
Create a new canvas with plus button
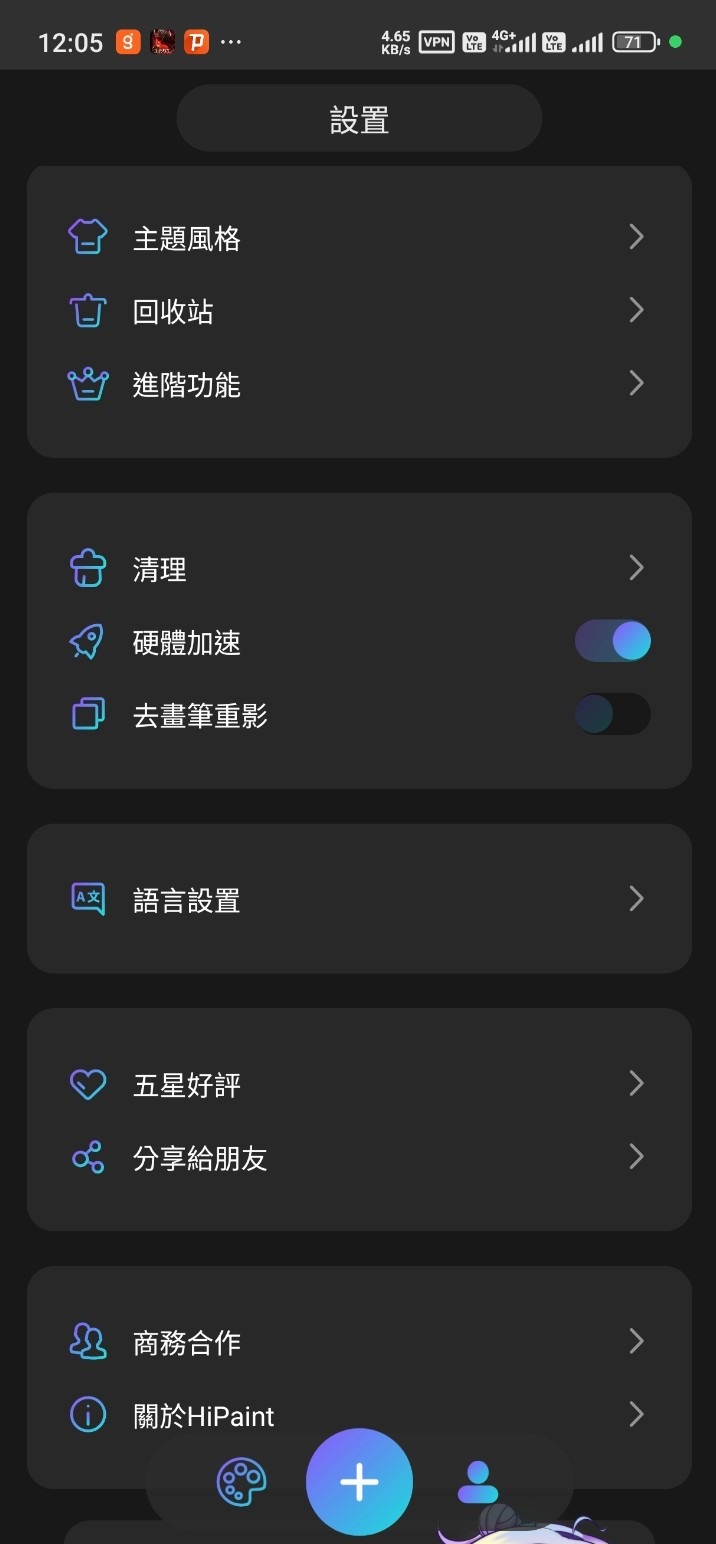coord(359,1481)
